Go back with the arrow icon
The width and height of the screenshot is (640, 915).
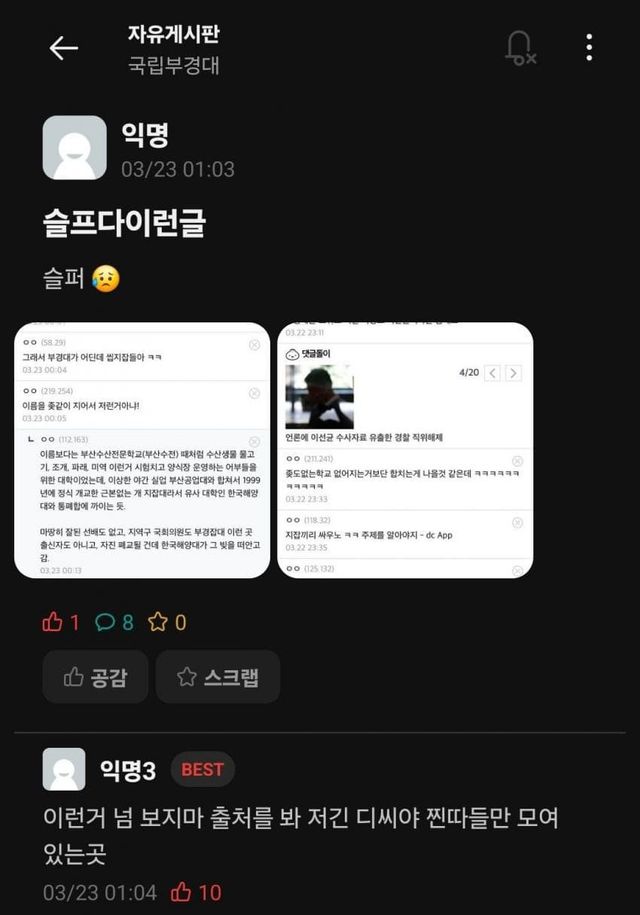pyautogui.click(x=63, y=48)
